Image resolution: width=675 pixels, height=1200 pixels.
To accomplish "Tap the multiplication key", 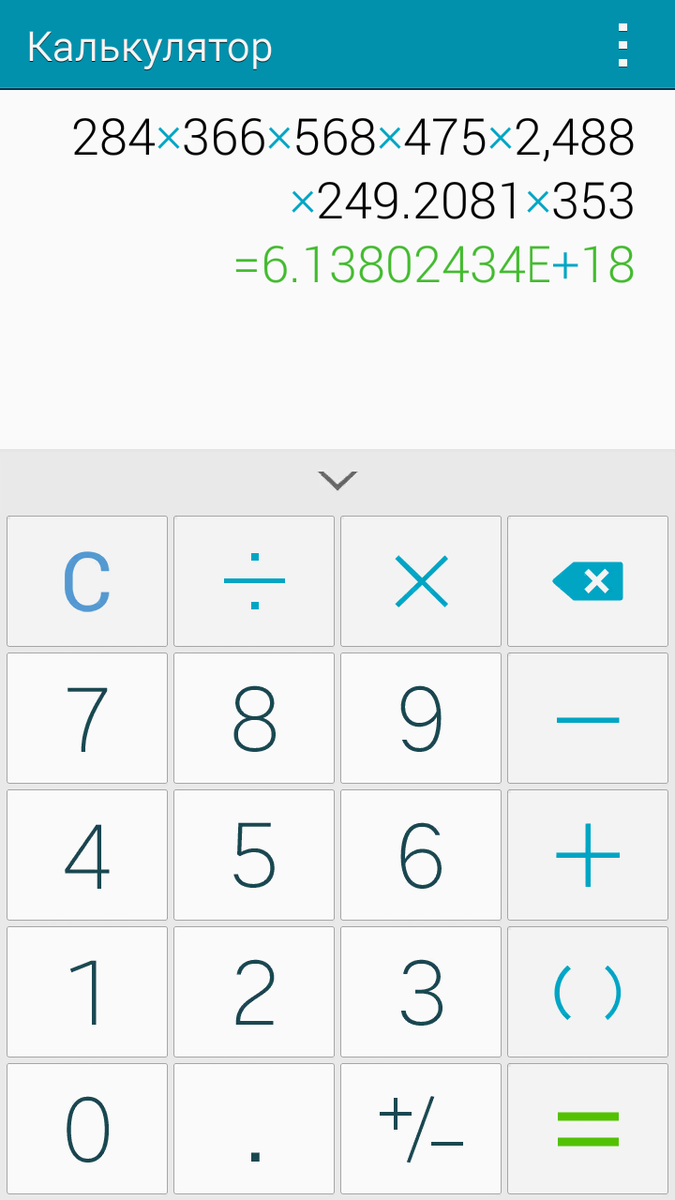I will pos(421,581).
